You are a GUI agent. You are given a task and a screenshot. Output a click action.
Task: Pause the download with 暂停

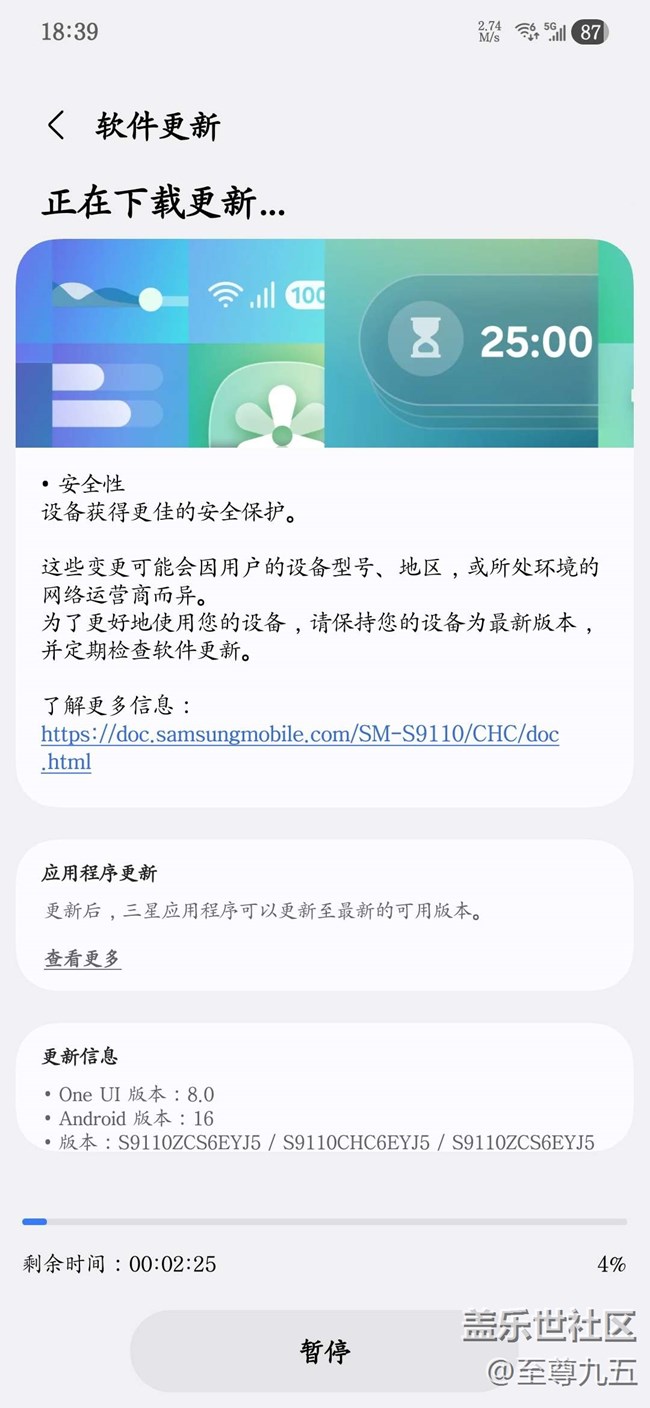(x=325, y=1352)
